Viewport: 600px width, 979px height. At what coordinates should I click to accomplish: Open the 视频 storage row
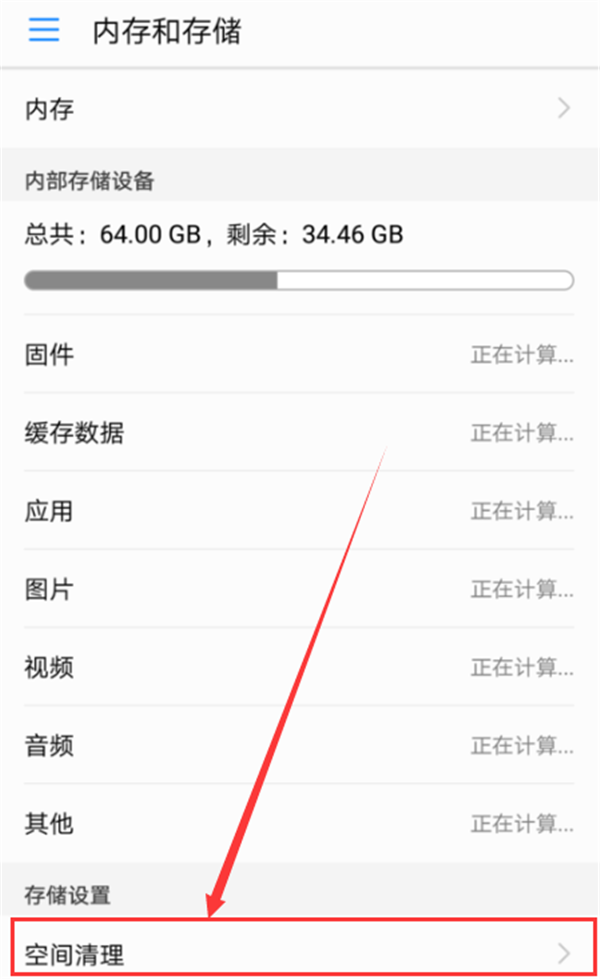(x=300, y=667)
